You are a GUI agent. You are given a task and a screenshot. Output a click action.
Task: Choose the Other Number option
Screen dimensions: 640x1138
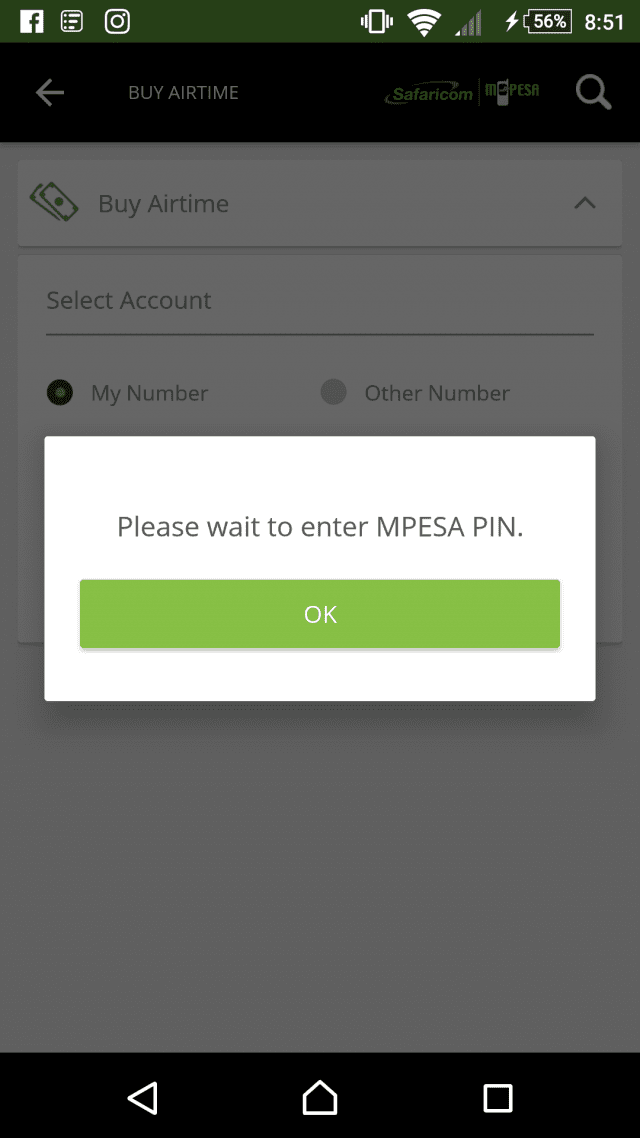point(334,393)
